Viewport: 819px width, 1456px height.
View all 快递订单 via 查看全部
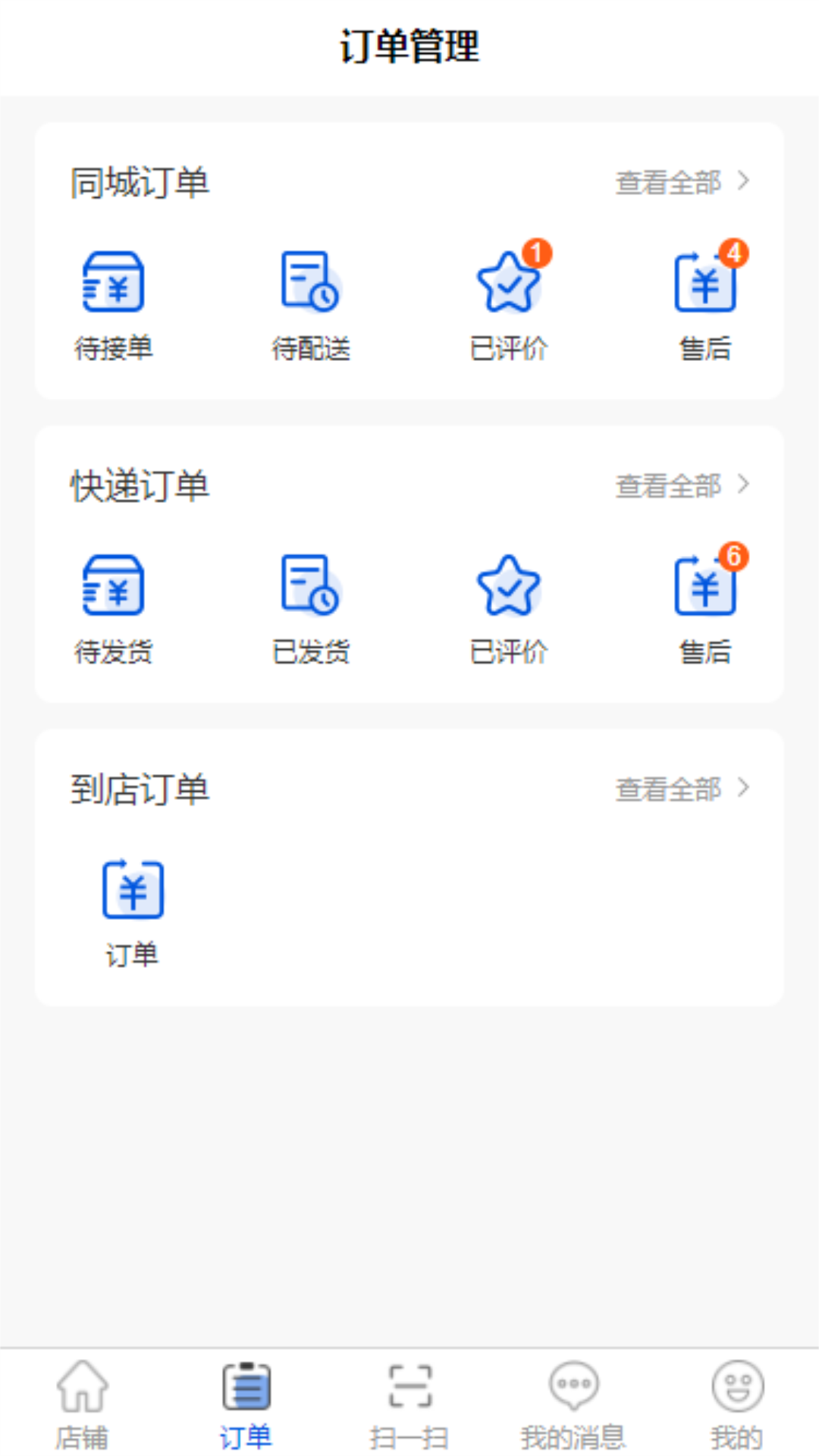coord(681,486)
